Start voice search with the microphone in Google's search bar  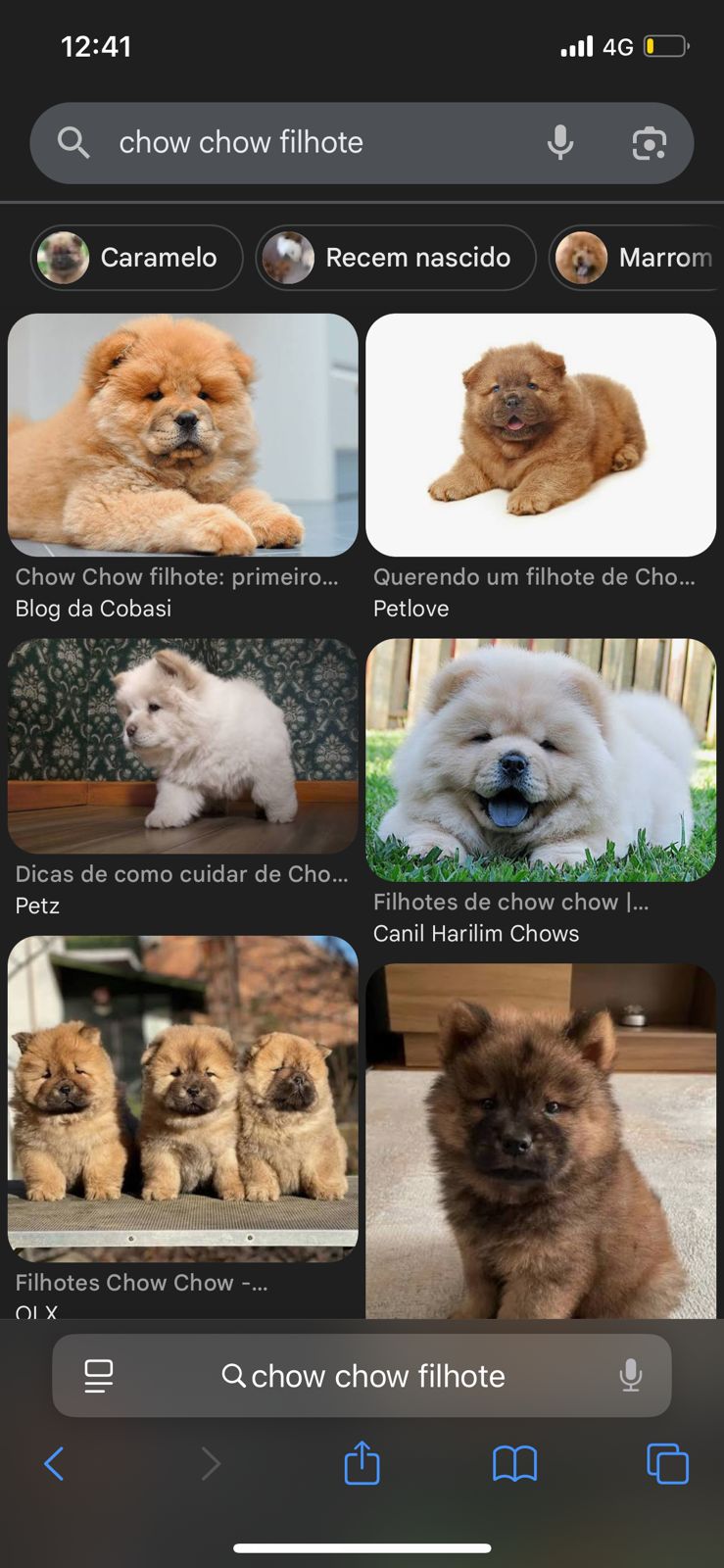(x=560, y=143)
